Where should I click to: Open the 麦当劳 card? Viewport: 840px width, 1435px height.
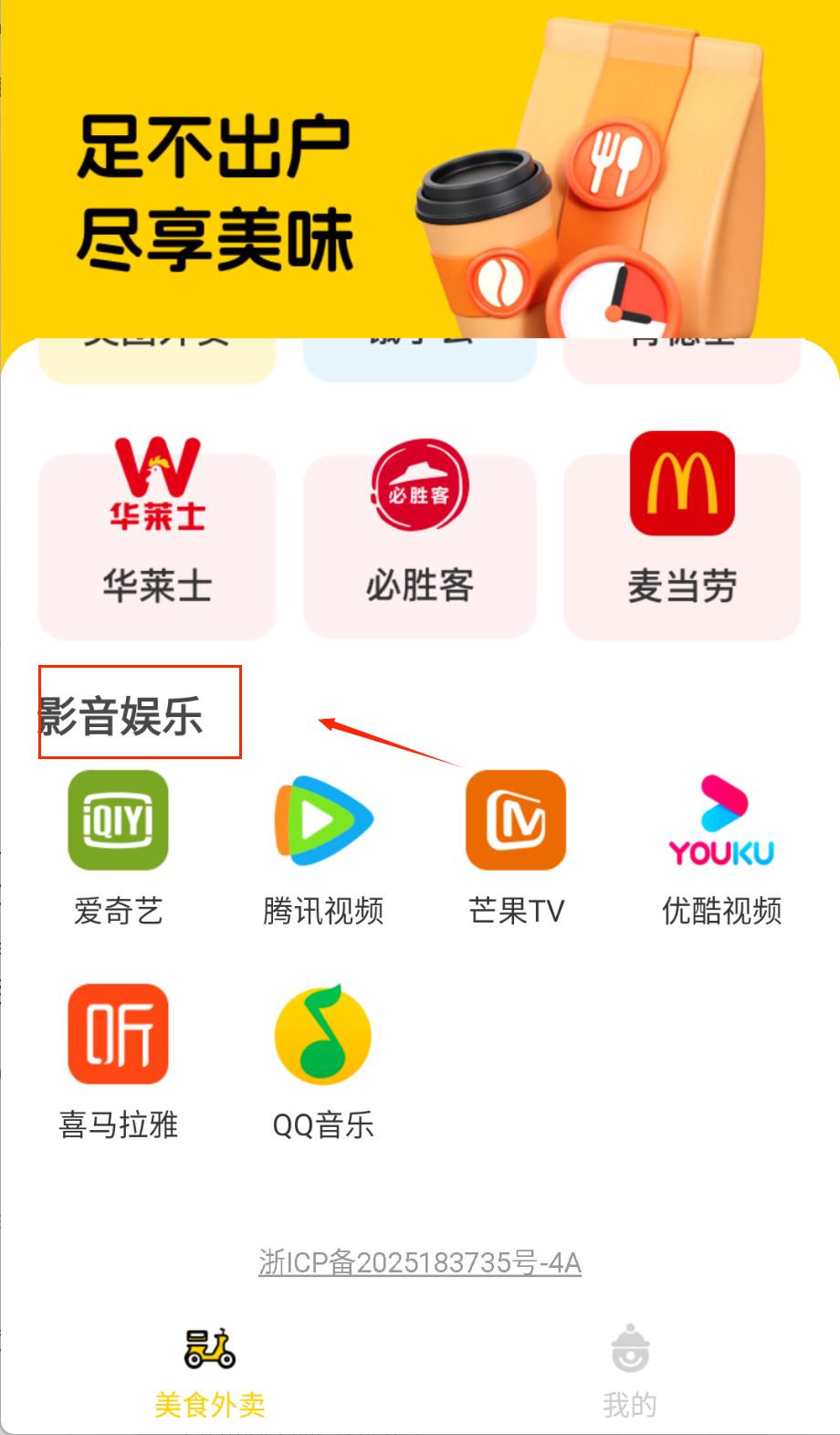682,545
